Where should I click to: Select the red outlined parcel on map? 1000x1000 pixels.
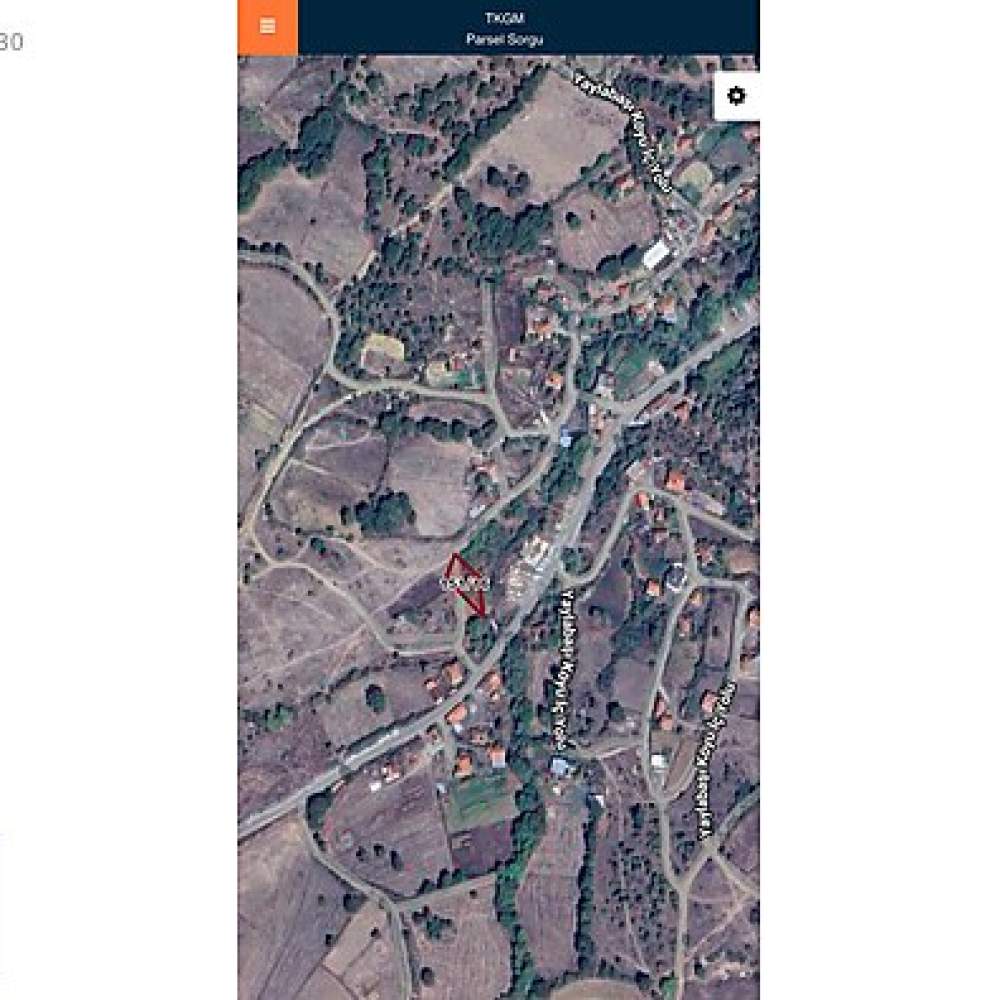click(465, 583)
